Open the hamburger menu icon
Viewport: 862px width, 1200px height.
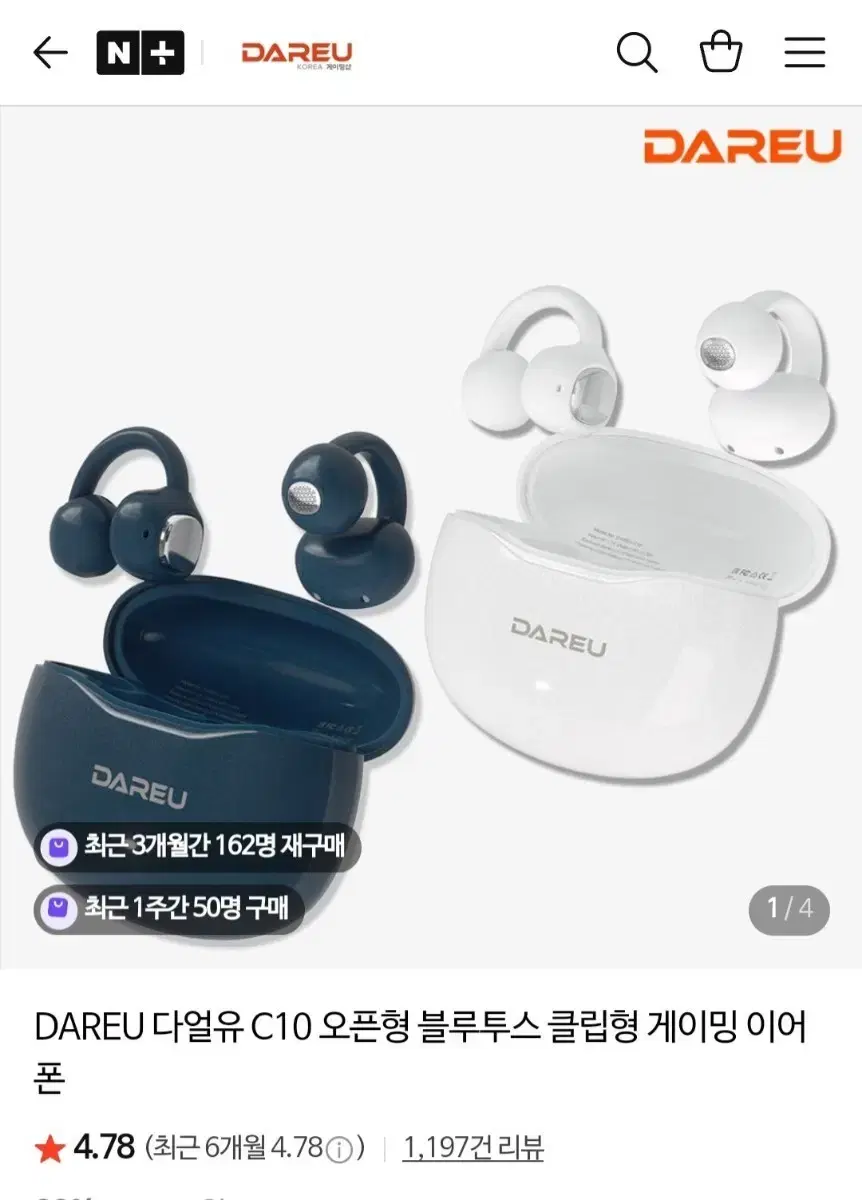(x=806, y=53)
